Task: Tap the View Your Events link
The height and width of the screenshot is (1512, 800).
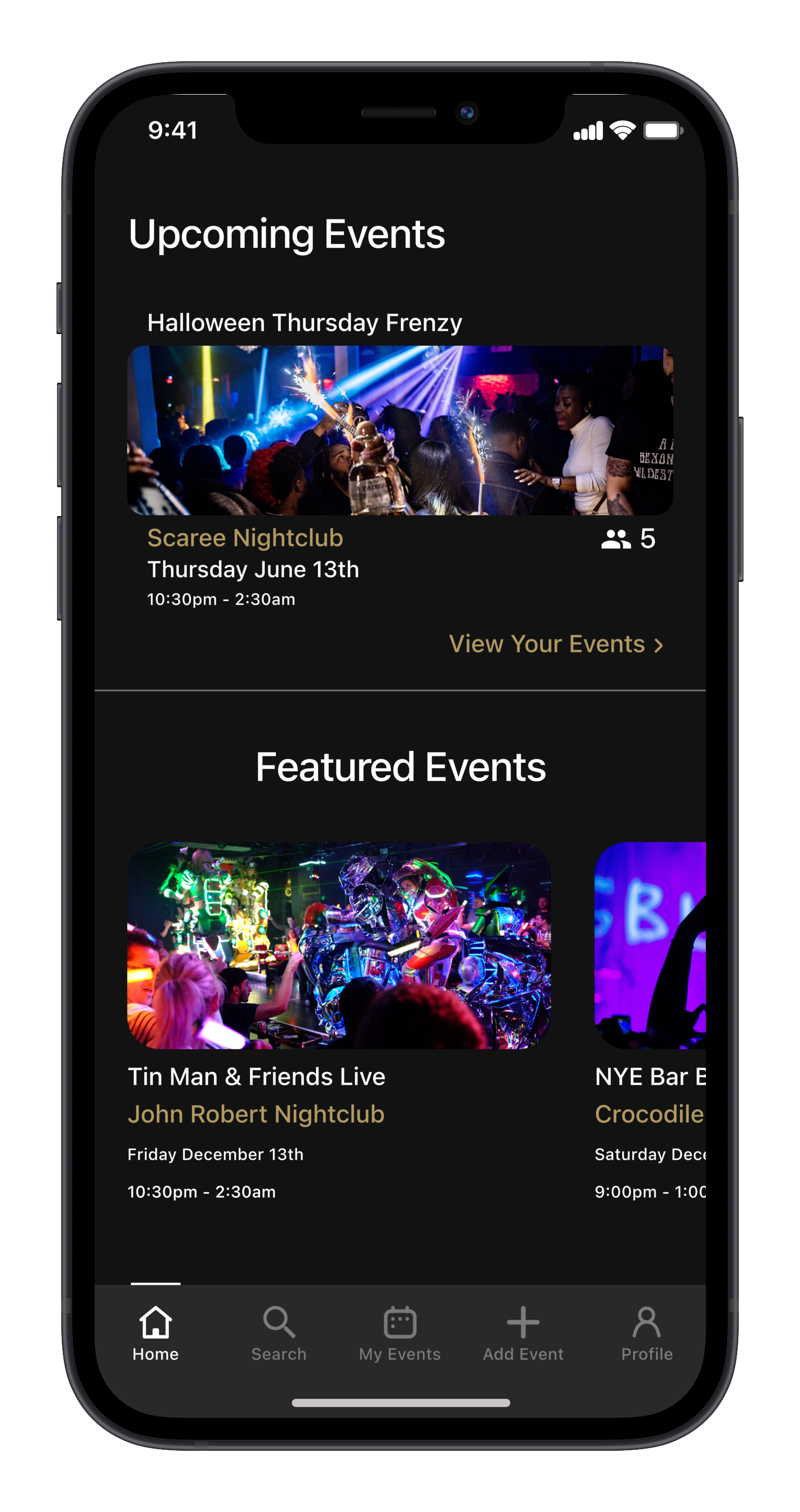Action: [x=555, y=644]
